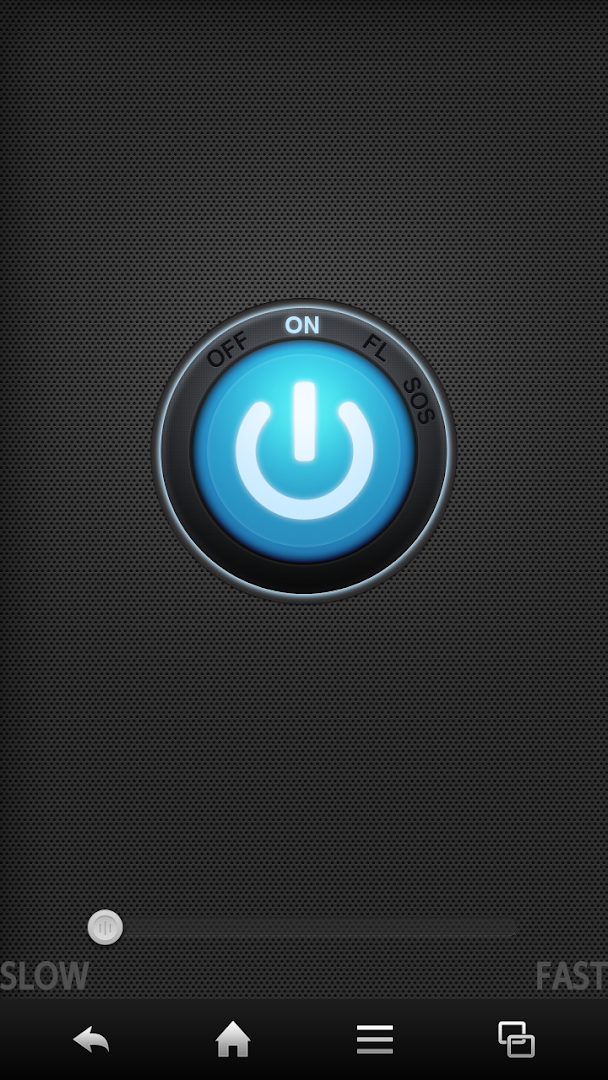The image size is (608, 1080).
Task: Select the ON mode on the dial
Action: tap(302, 325)
